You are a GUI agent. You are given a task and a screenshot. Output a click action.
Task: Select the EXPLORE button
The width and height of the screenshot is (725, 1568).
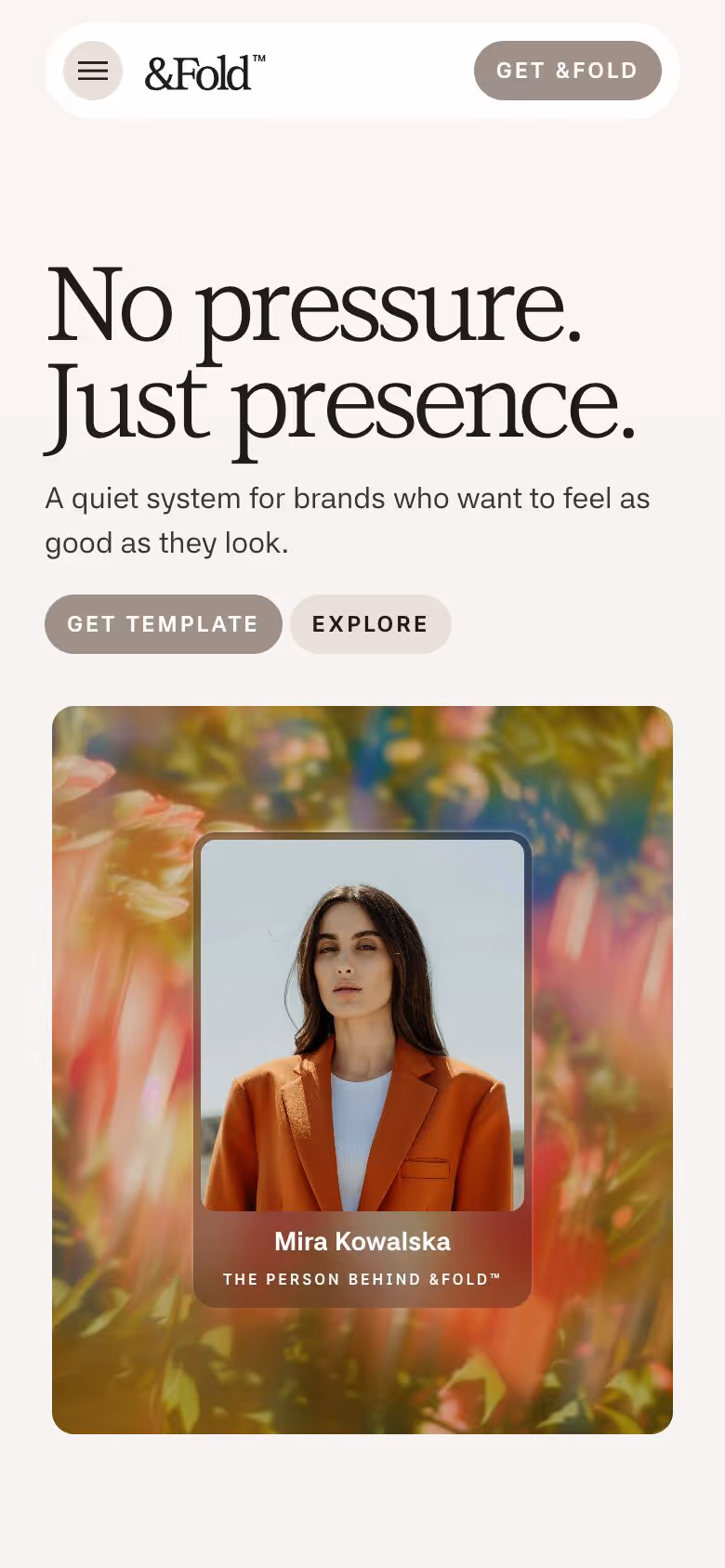coord(370,624)
